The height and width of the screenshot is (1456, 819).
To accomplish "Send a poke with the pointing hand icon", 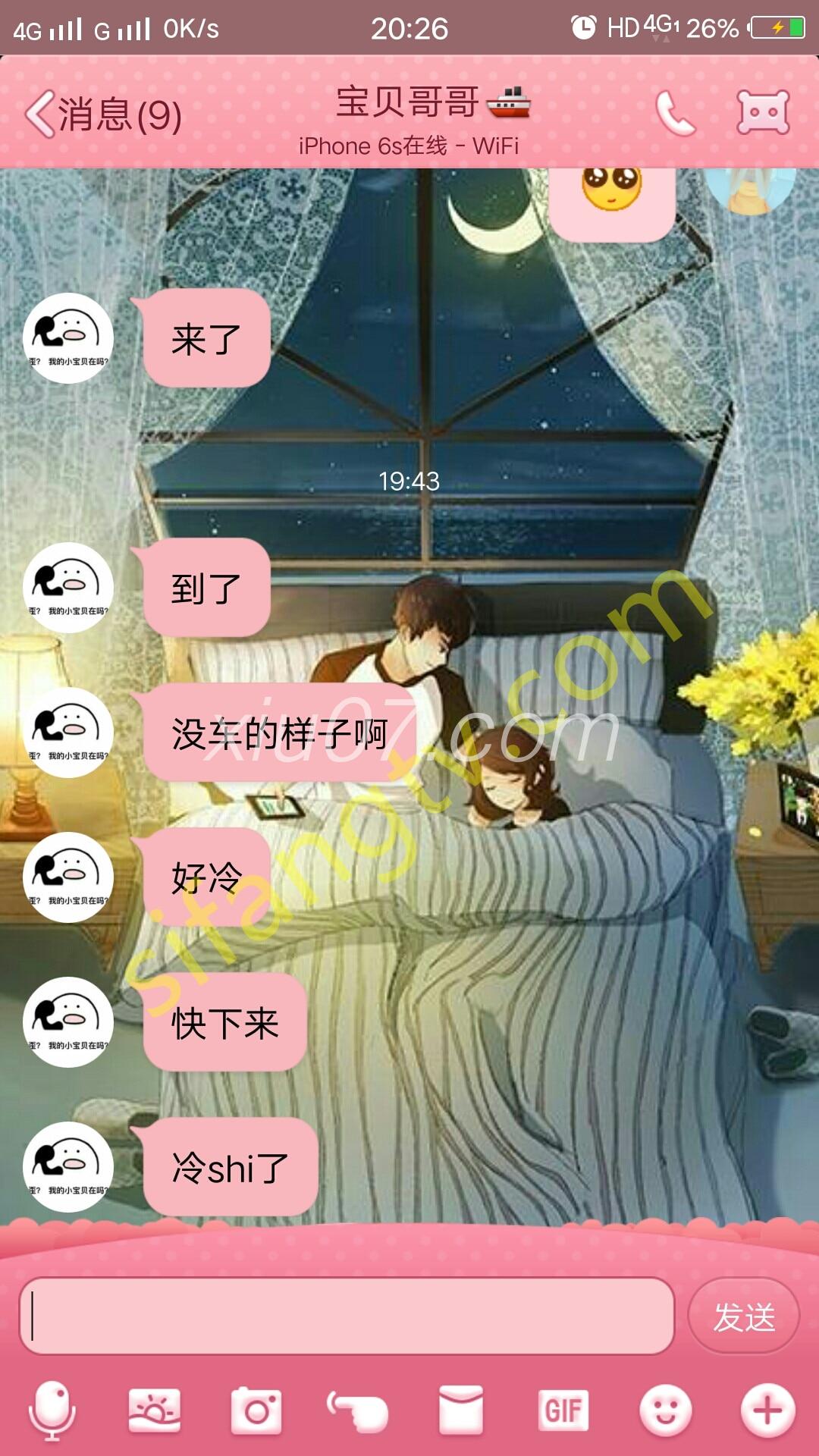I will 358,1410.
